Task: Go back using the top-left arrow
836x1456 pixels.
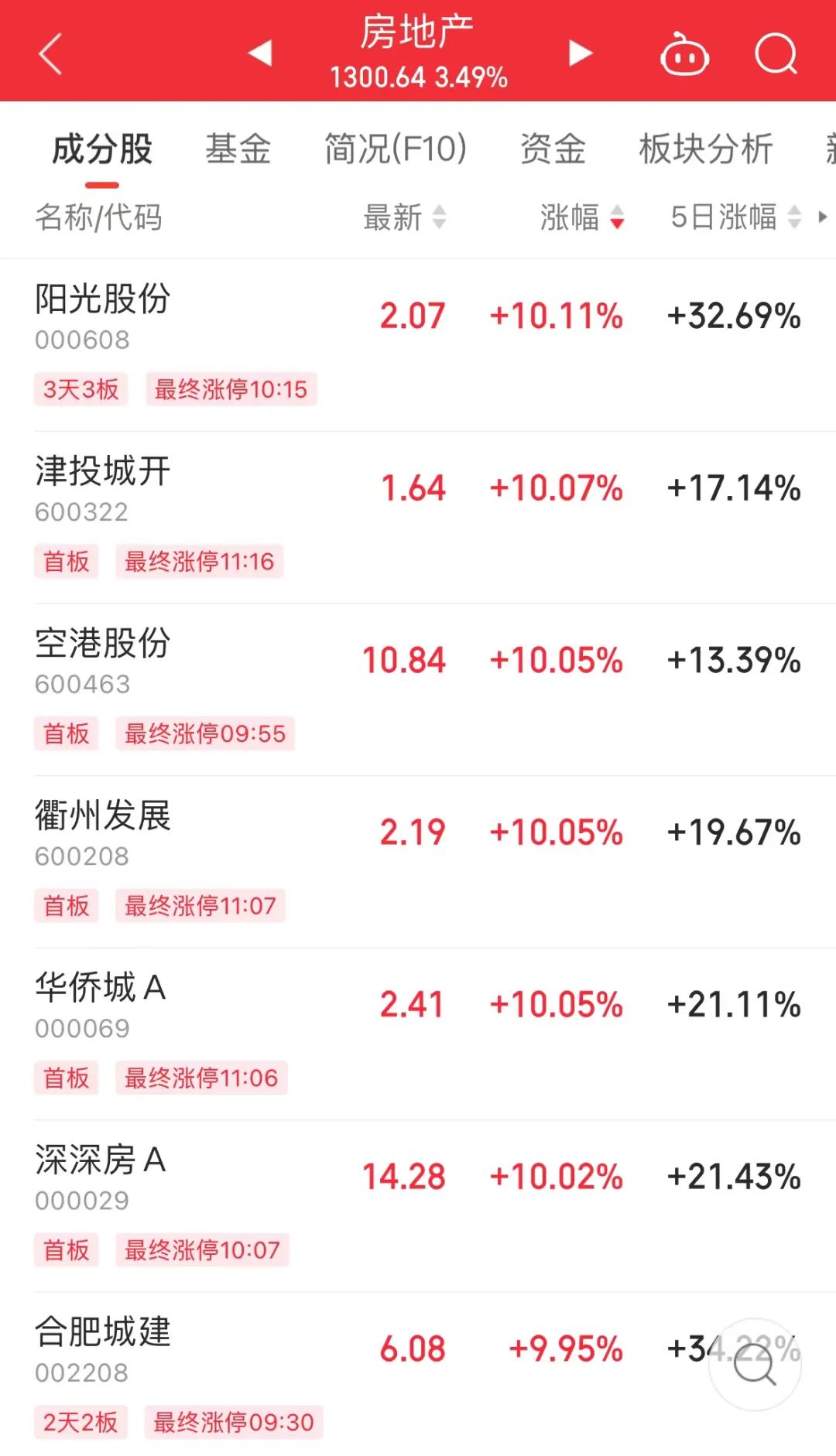Action: point(50,54)
